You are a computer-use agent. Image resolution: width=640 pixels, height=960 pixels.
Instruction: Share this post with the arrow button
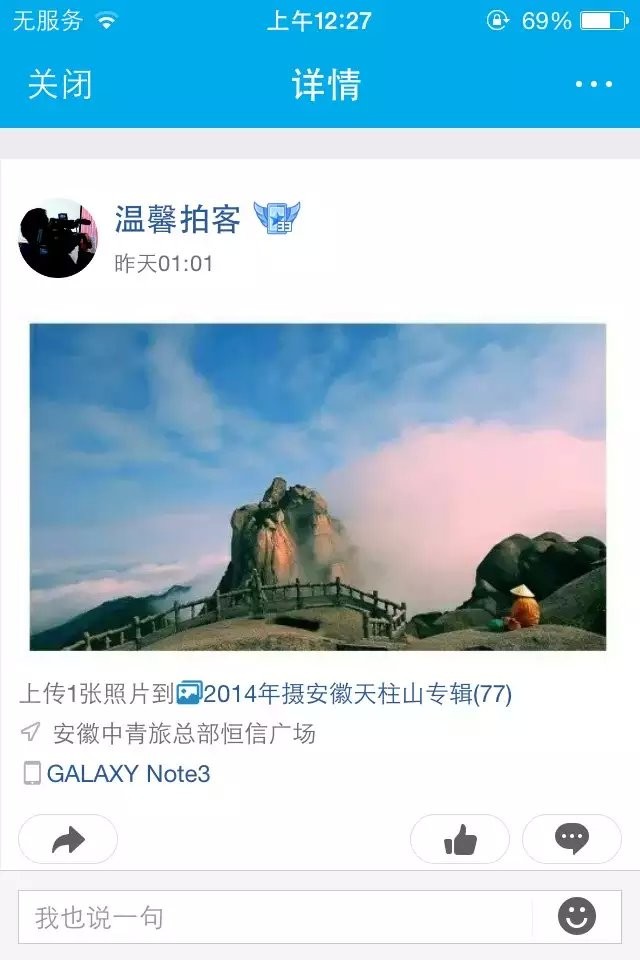(x=68, y=840)
